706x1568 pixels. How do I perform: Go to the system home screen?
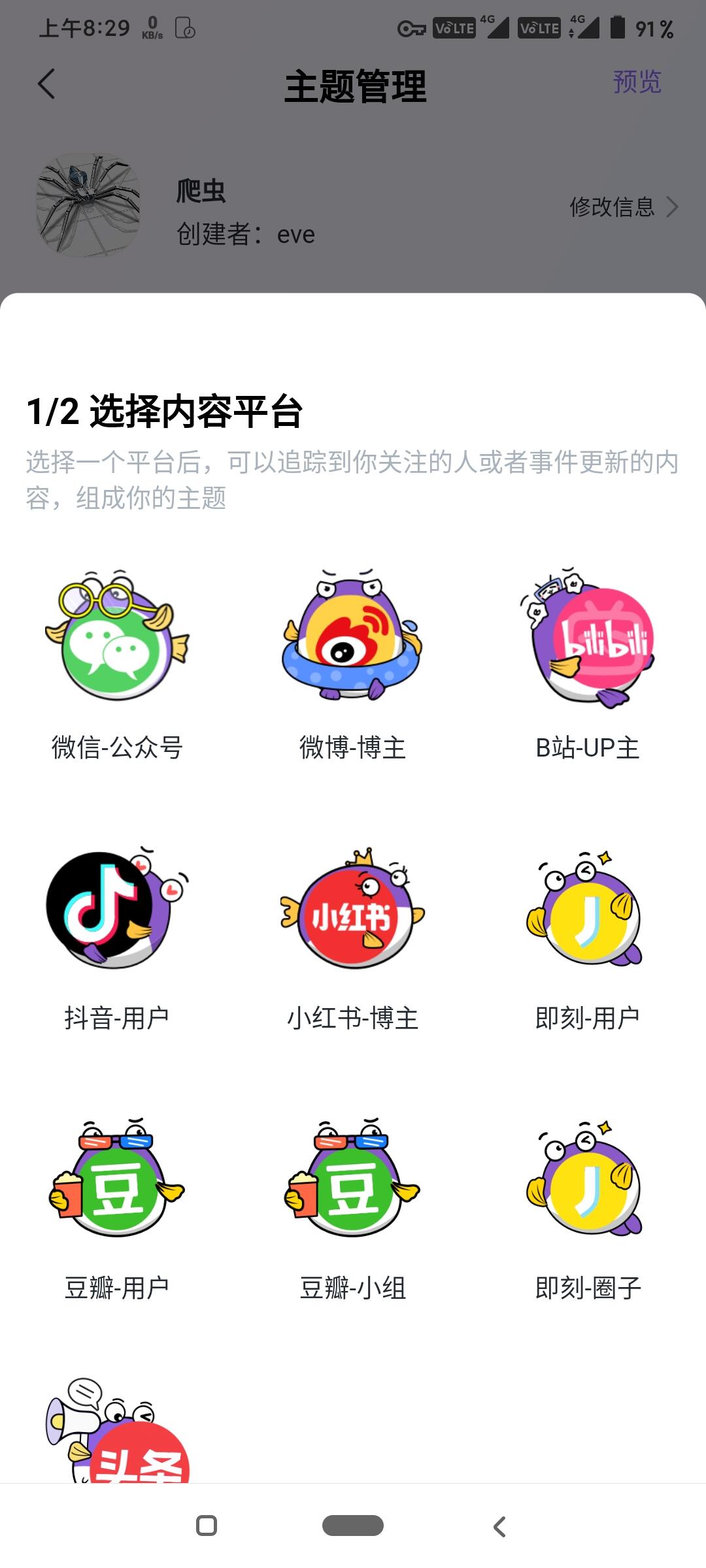point(353,1526)
